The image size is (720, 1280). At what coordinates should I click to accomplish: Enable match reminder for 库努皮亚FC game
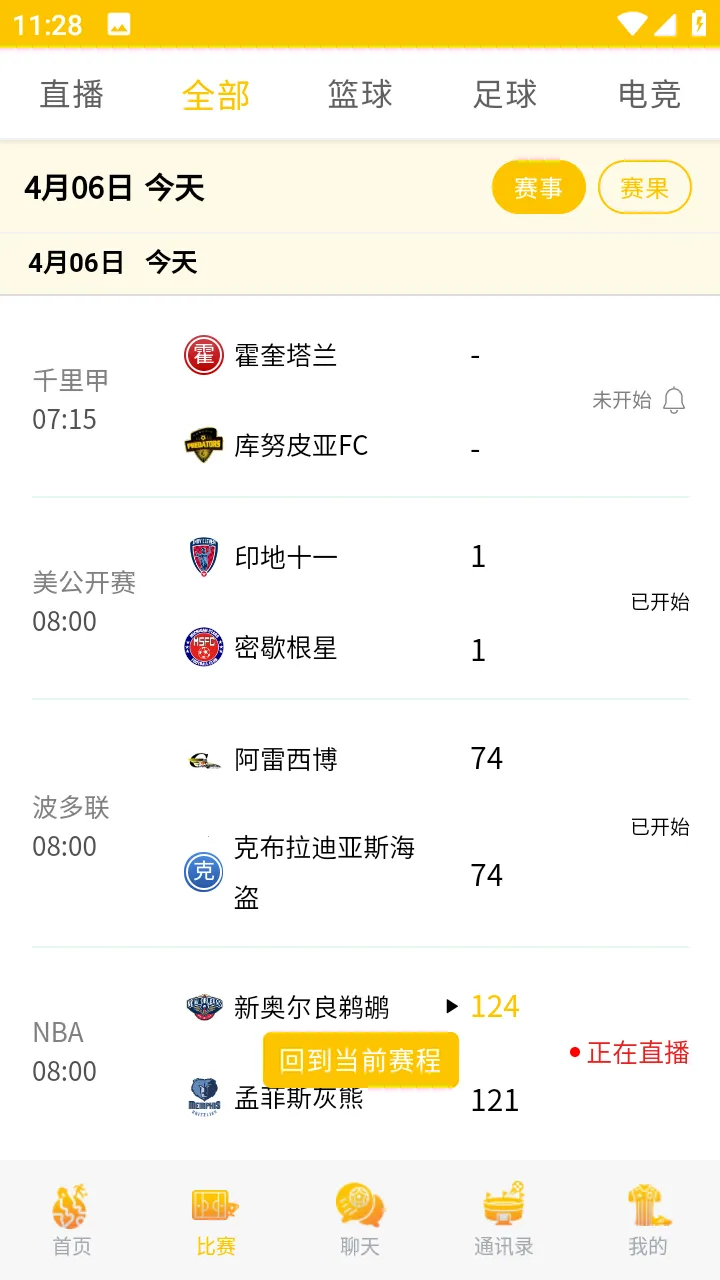pyautogui.click(x=676, y=399)
